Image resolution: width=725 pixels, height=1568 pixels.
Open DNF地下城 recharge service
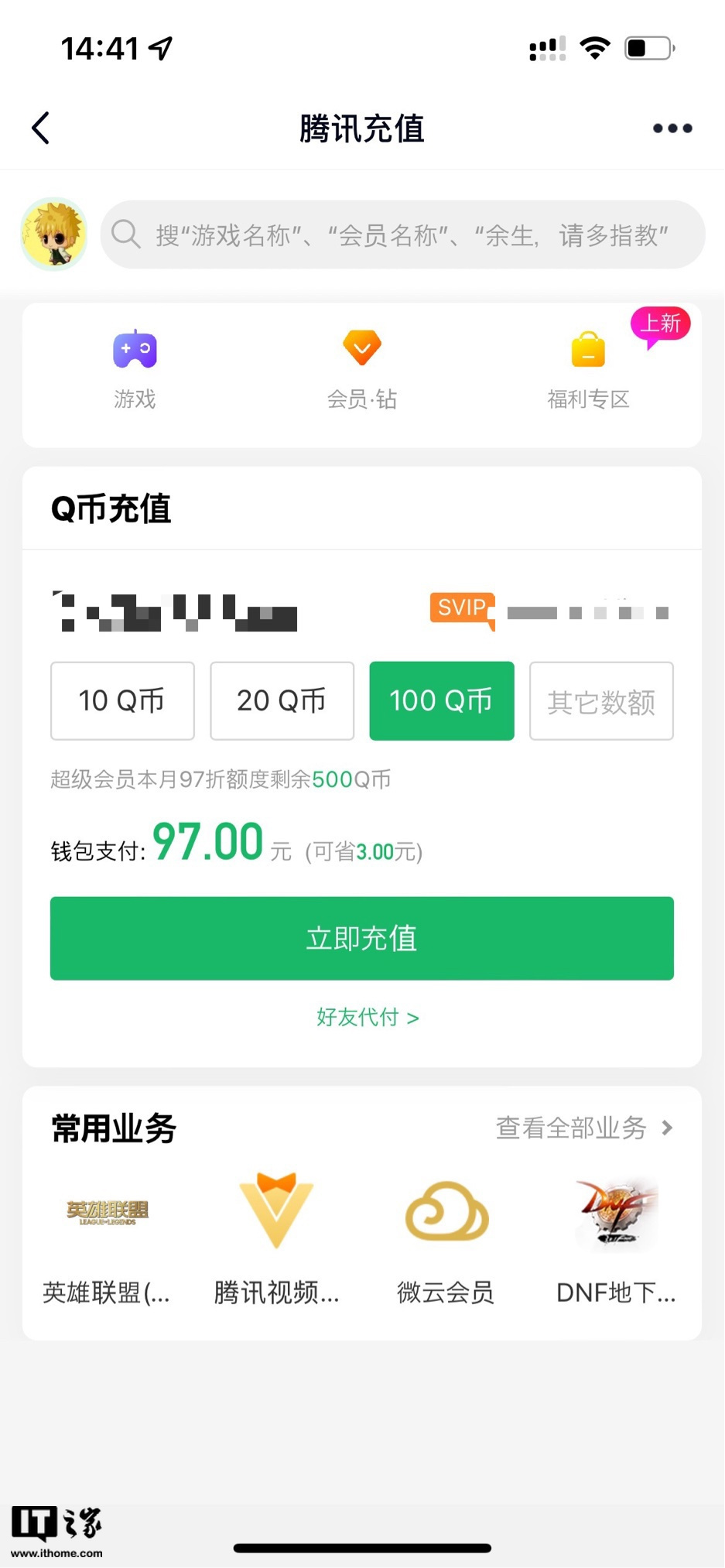pos(616,1238)
